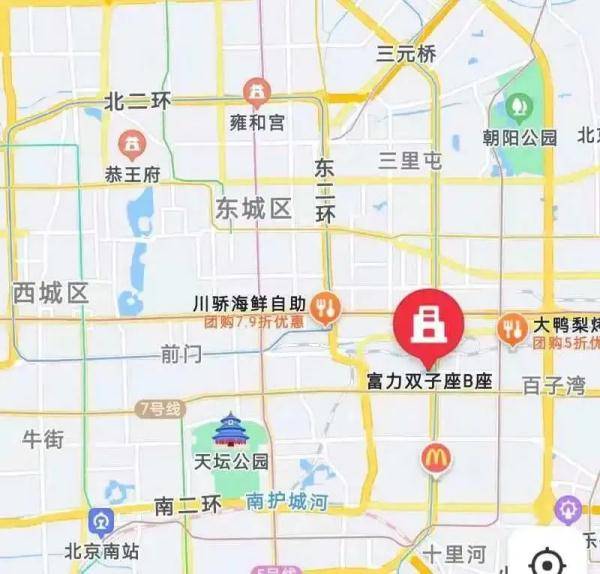This screenshot has width=600, height=574.
Task: Tap the McDonald's marker on the map
Action: tap(435, 458)
